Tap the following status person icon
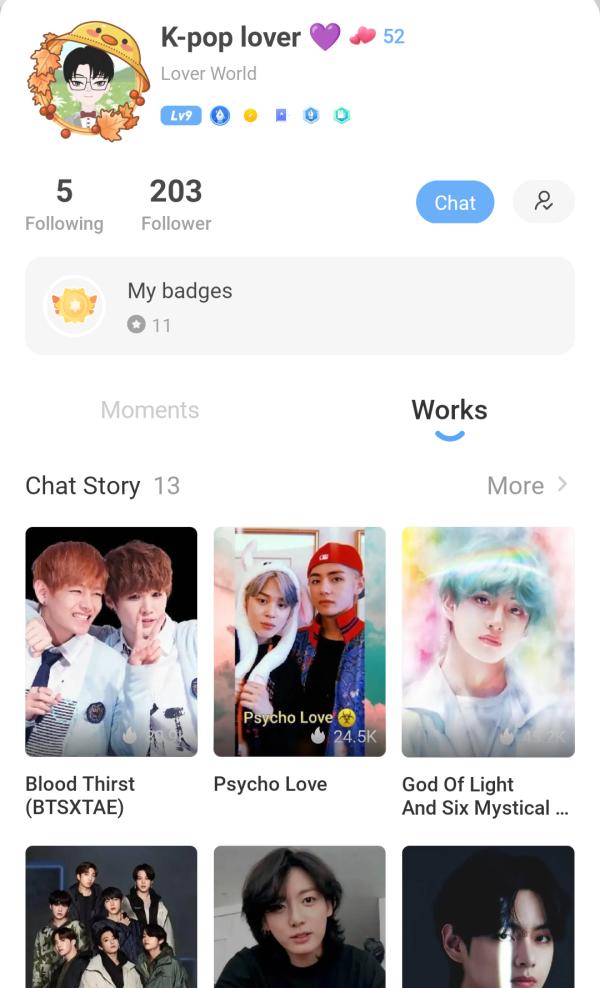Image resolution: width=600 pixels, height=988 pixels. pos(543,201)
